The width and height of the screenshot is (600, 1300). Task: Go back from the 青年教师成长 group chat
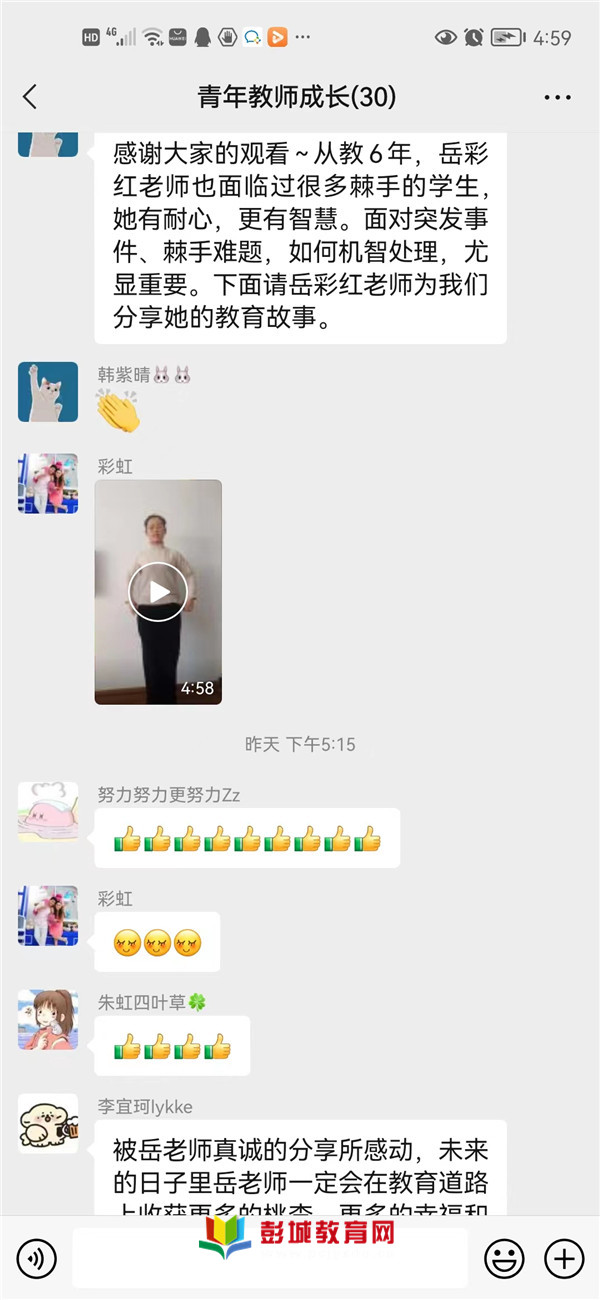[30, 97]
